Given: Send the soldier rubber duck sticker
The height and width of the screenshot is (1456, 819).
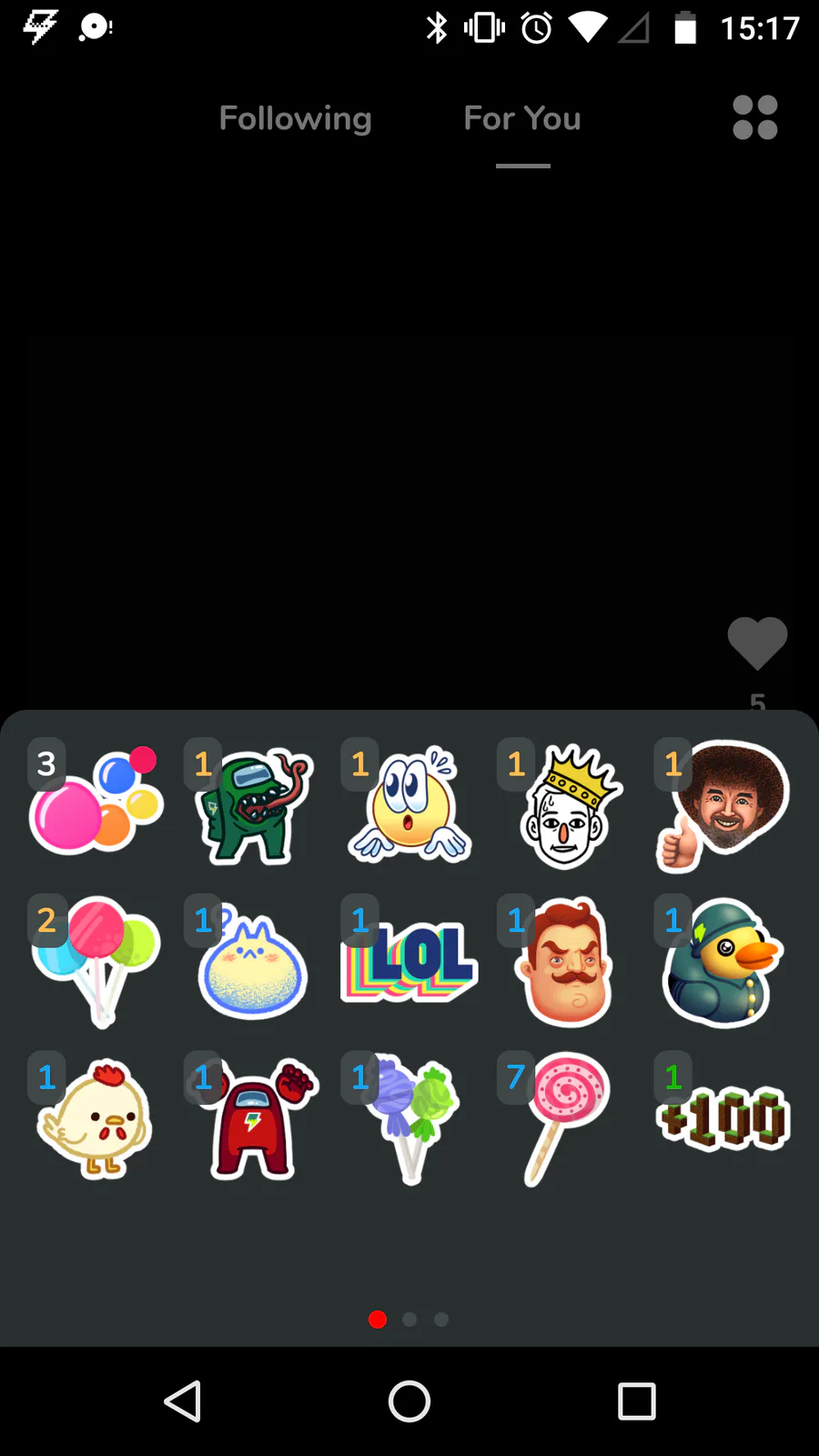Looking at the screenshot, I should (x=722, y=963).
